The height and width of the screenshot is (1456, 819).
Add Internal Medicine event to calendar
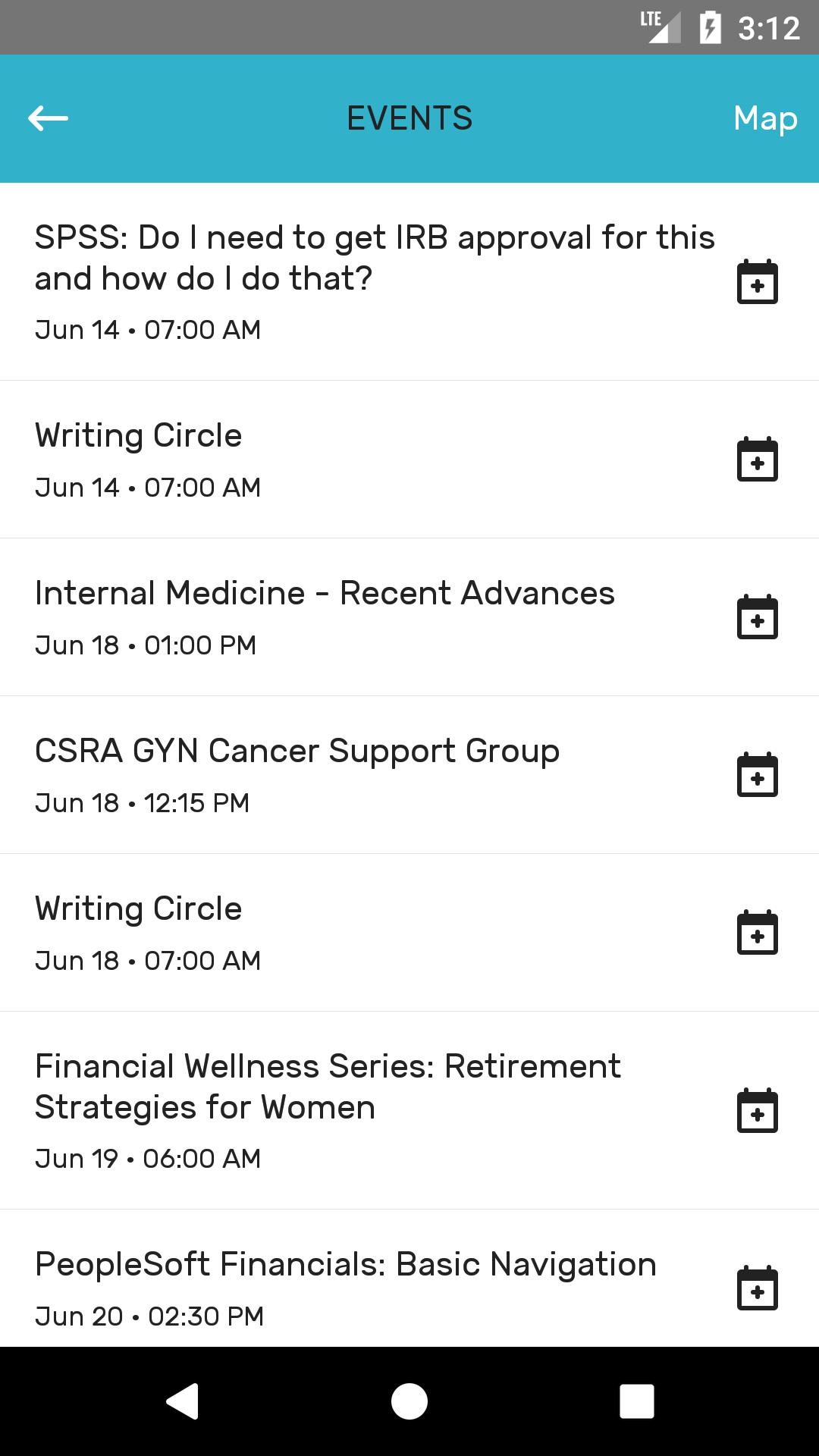(x=758, y=617)
